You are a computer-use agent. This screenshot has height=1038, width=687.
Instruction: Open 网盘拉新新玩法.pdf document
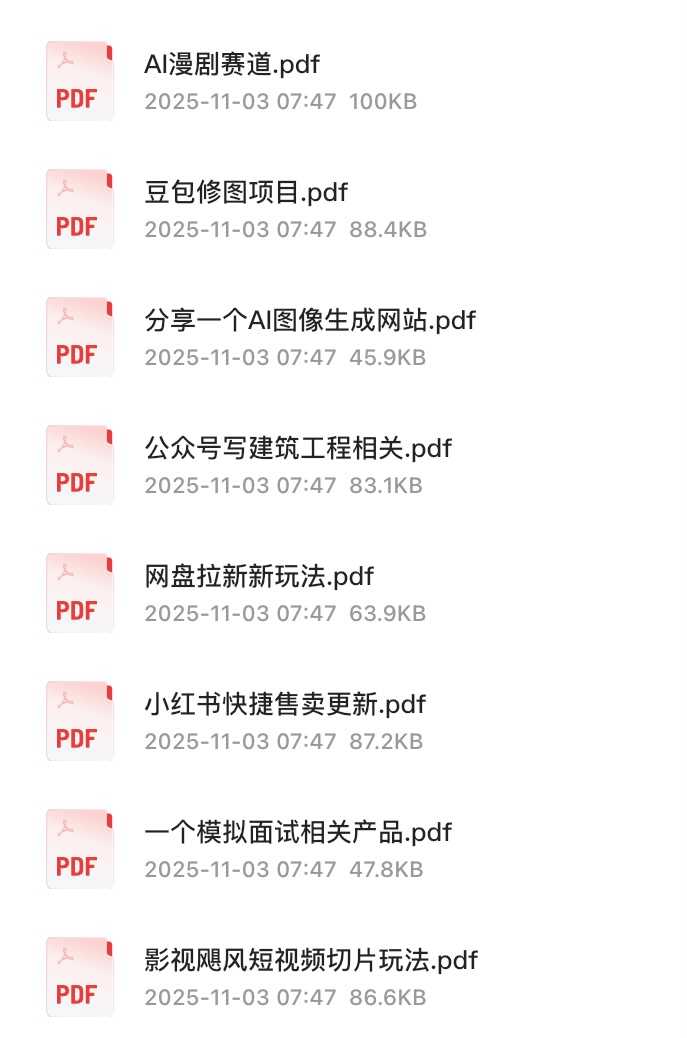pos(259,577)
